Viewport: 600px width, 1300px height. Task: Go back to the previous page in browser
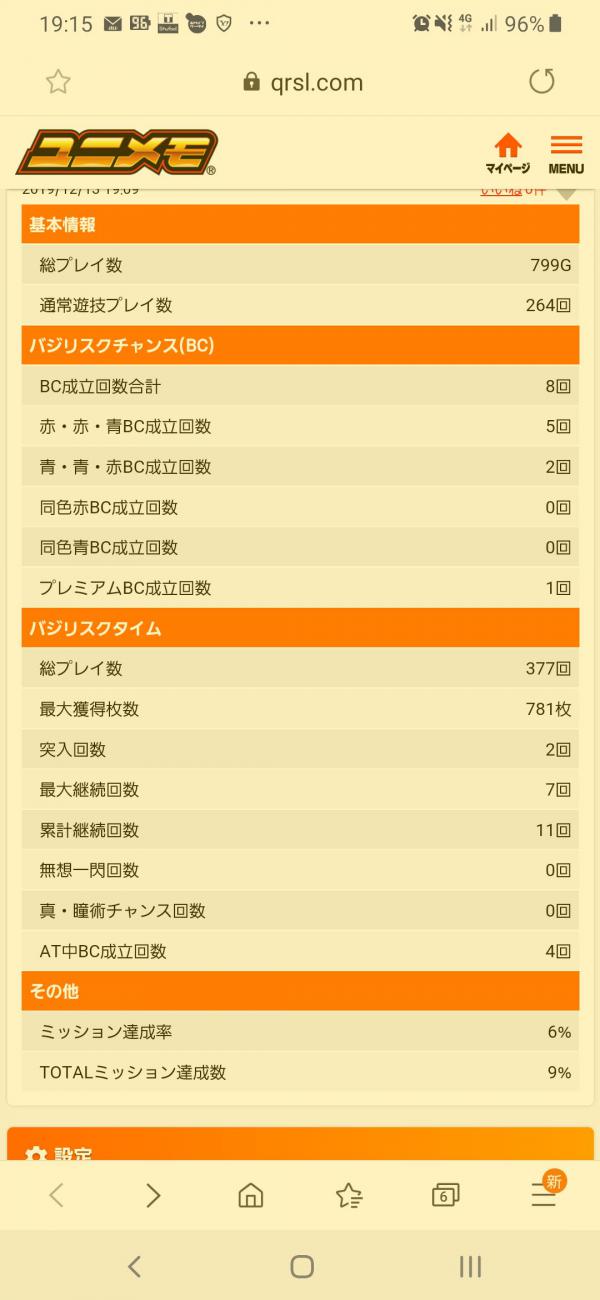(x=56, y=1195)
